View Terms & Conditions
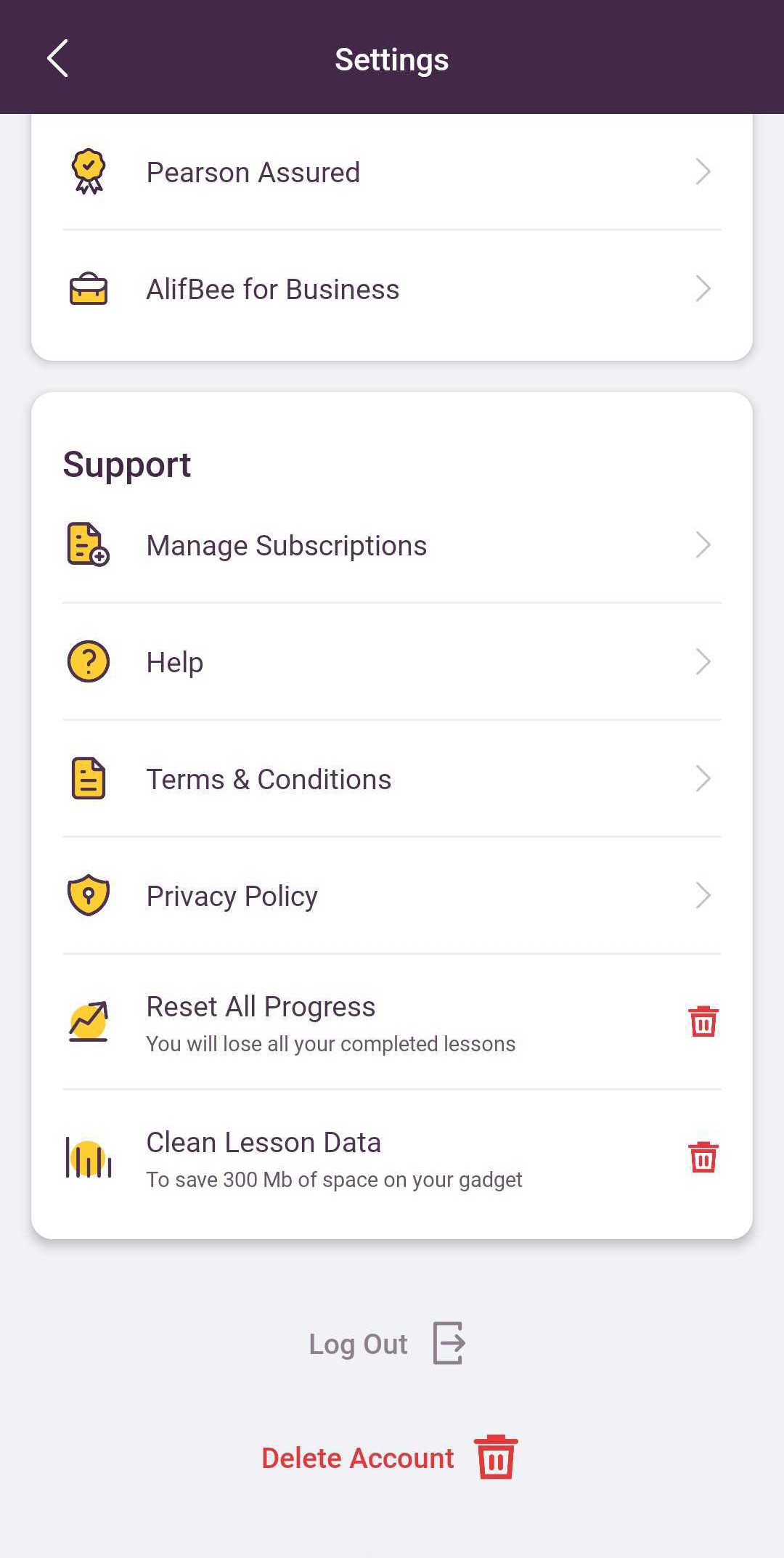 [392, 779]
